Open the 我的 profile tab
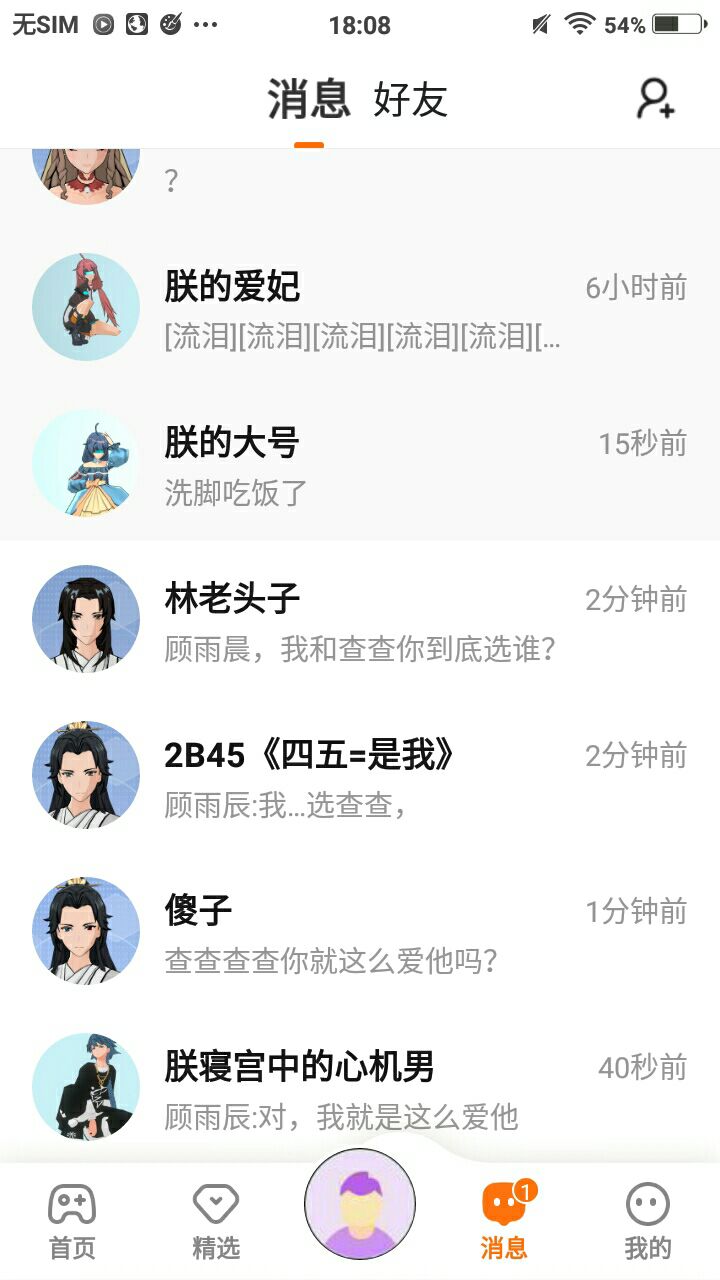Image resolution: width=720 pixels, height=1280 pixels. pyautogui.click(x=647, y=1220)
